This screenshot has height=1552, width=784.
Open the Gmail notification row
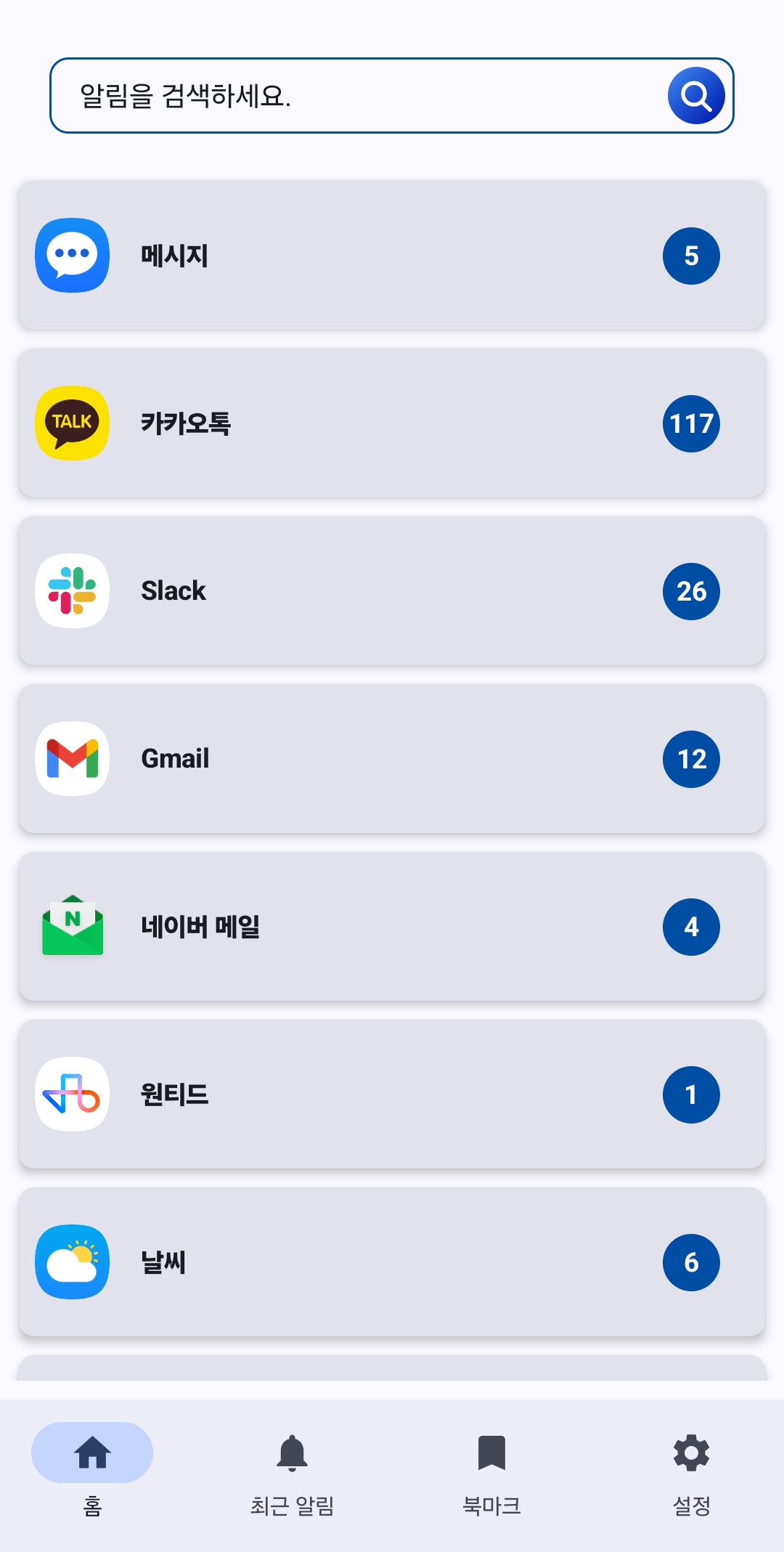(x=392, y=758)
